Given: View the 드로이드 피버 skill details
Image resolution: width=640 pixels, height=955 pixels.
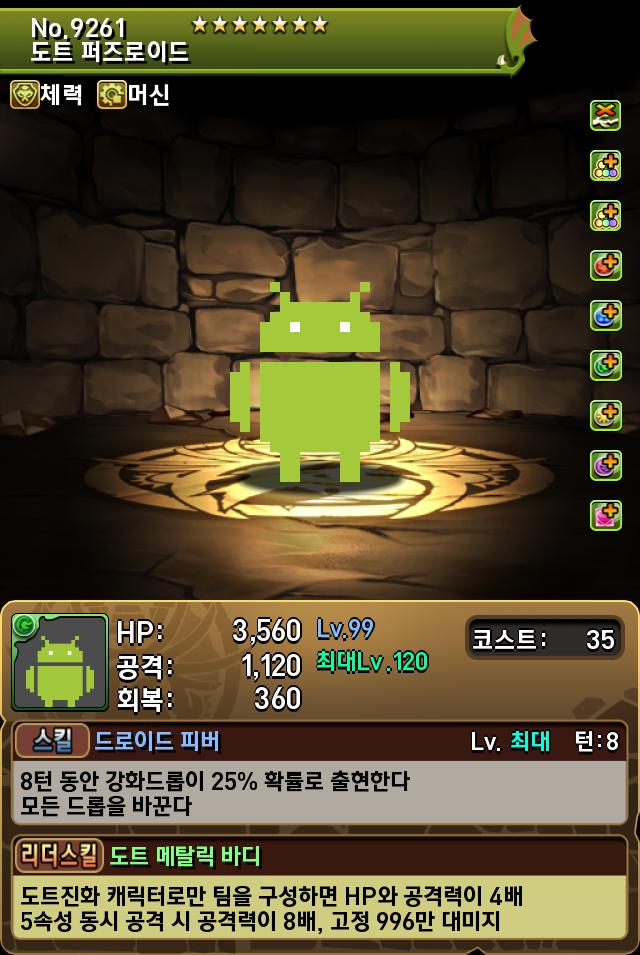Looking at the screenshot, I should click(157, 741).
